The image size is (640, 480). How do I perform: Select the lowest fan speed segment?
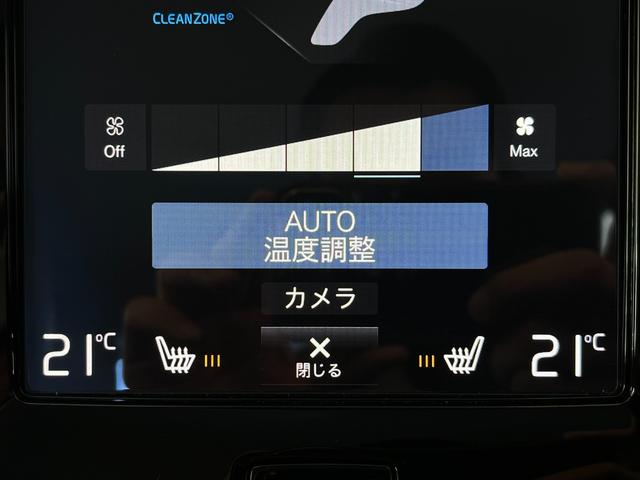point(185,139)
